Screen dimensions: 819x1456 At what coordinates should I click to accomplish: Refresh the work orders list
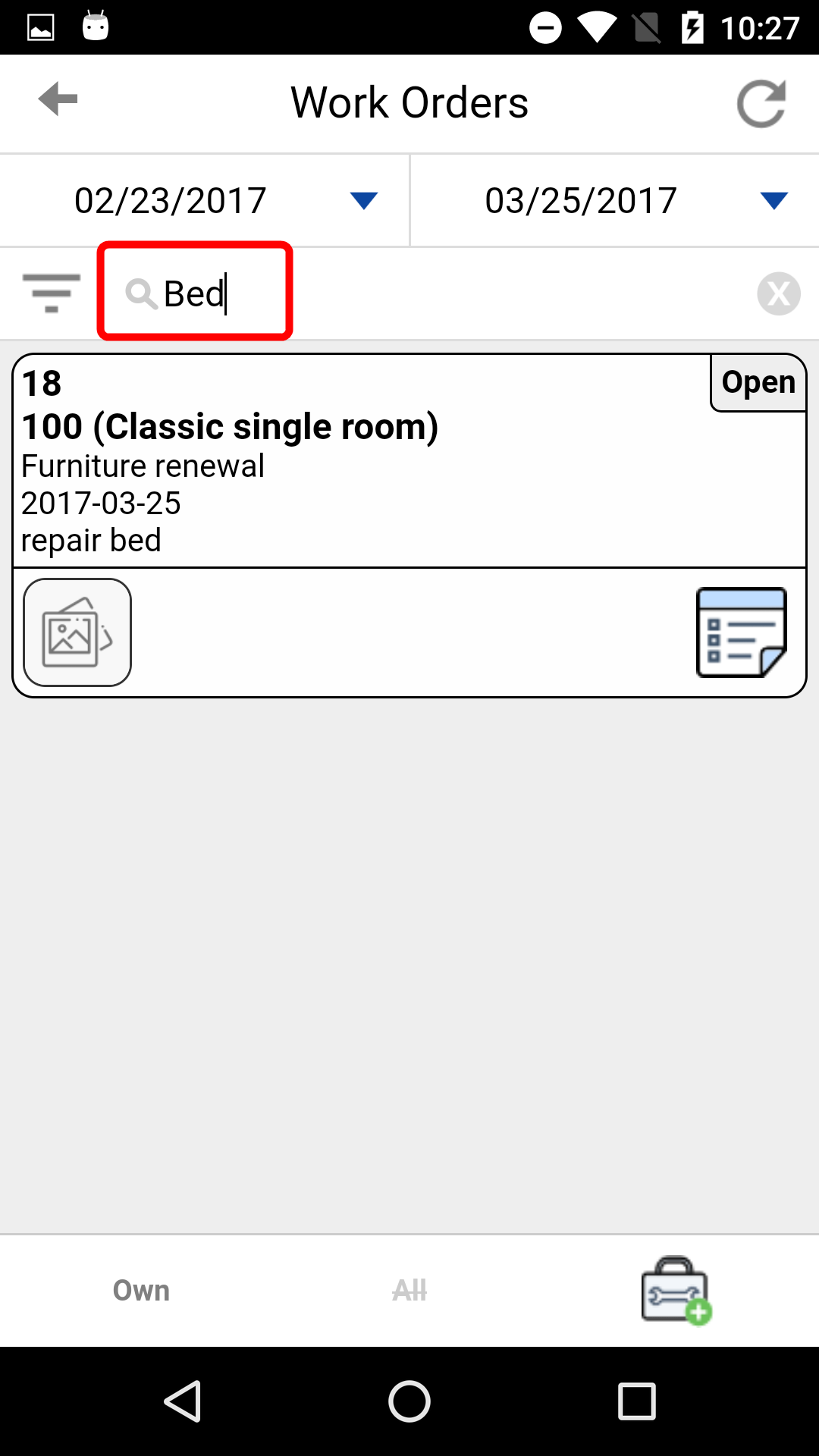(x=761, y=103)
